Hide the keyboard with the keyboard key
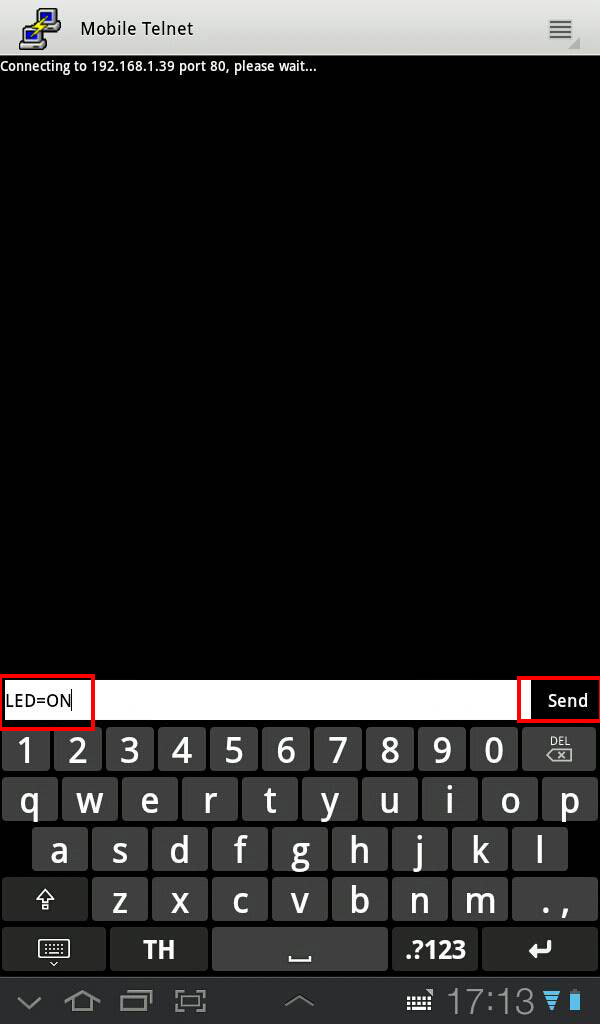The image size is (600, 1024). [52, 949]
